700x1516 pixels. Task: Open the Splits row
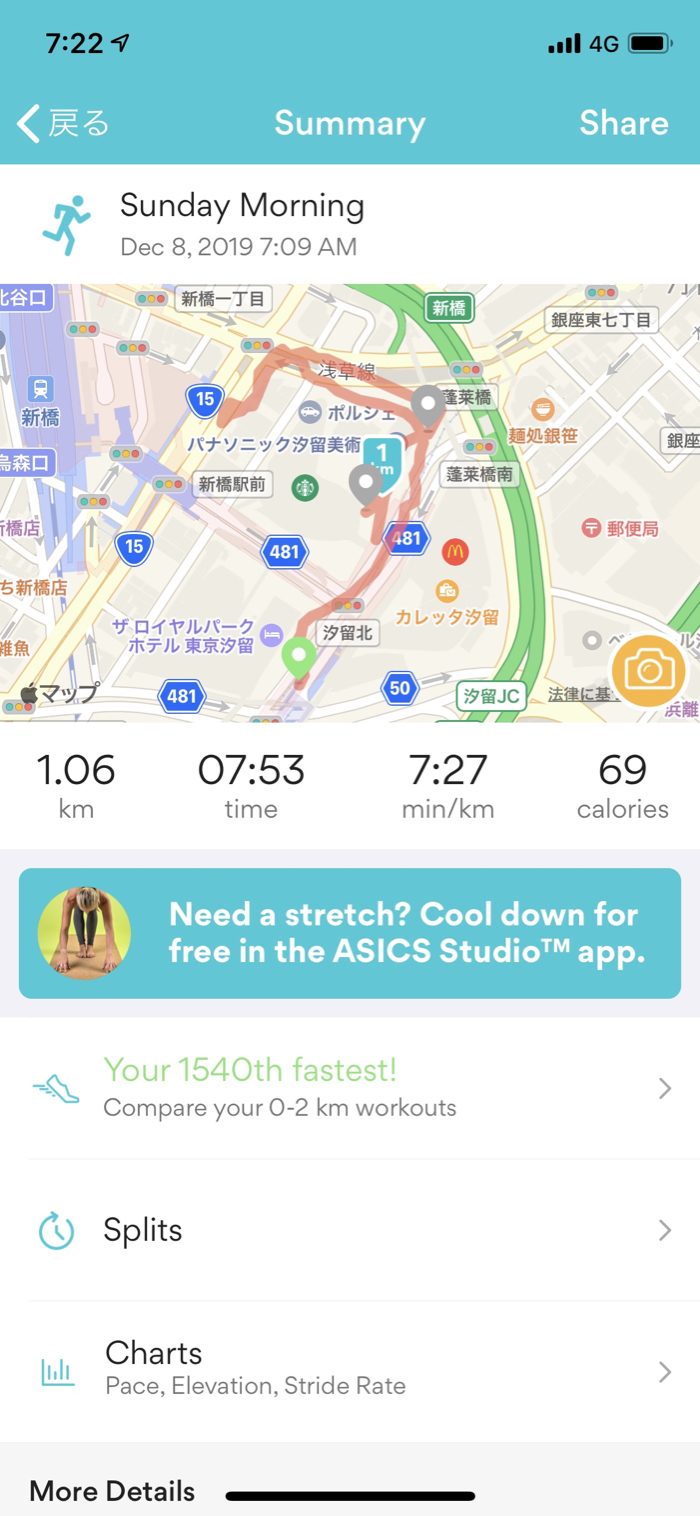pyautogui.click(x=350, y=1230)
